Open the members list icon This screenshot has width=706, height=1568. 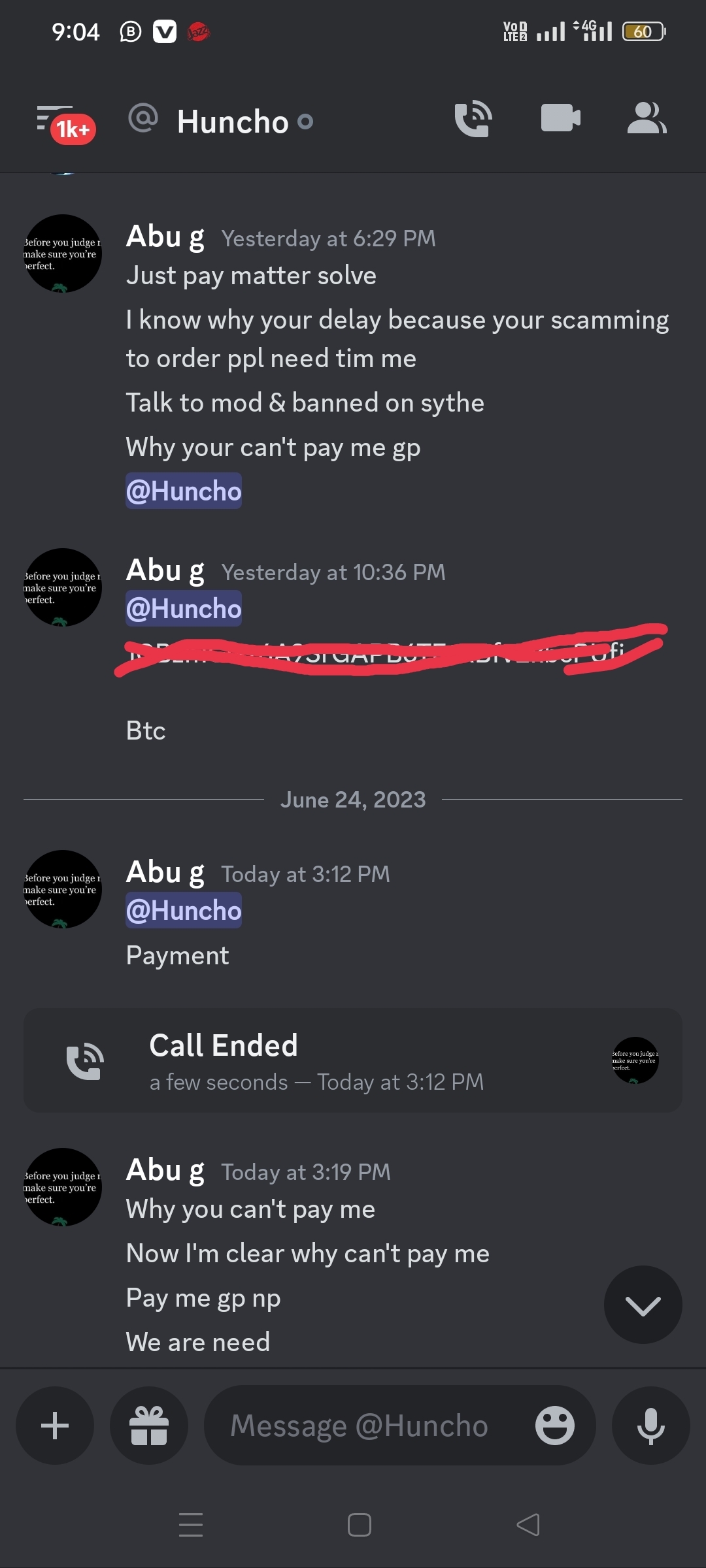(646, 118)
